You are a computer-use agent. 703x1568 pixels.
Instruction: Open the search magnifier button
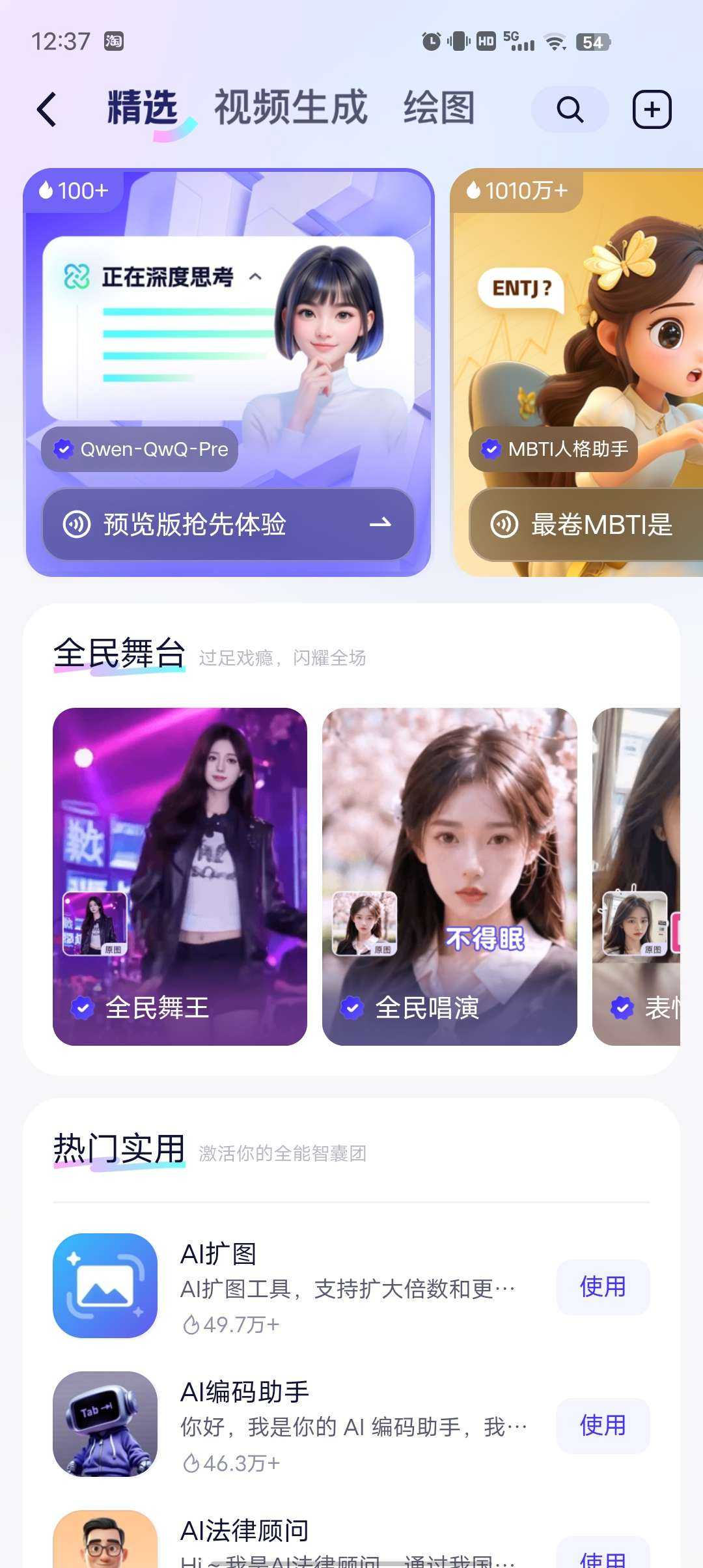570,109
